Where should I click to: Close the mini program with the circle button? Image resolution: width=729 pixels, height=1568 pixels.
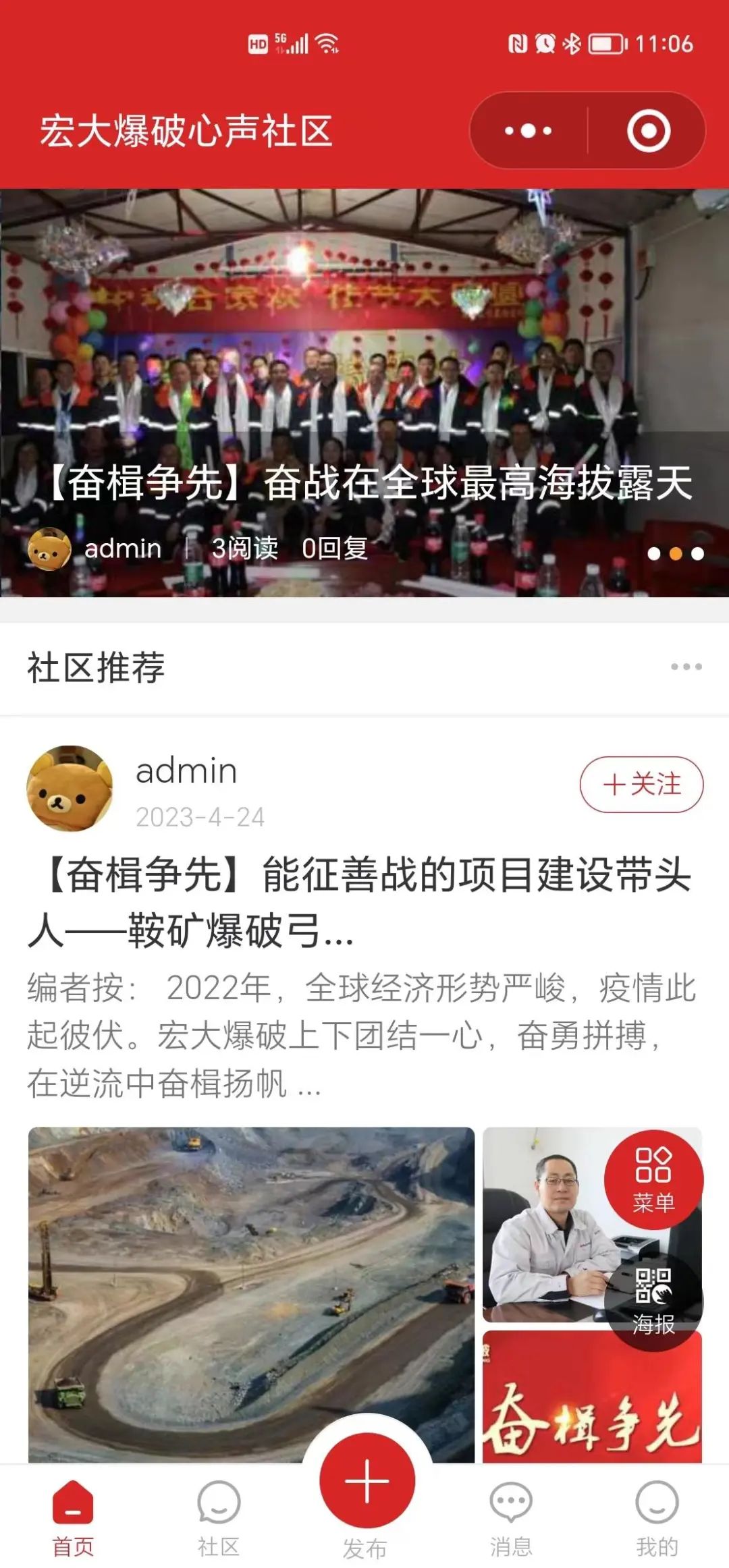648,131
